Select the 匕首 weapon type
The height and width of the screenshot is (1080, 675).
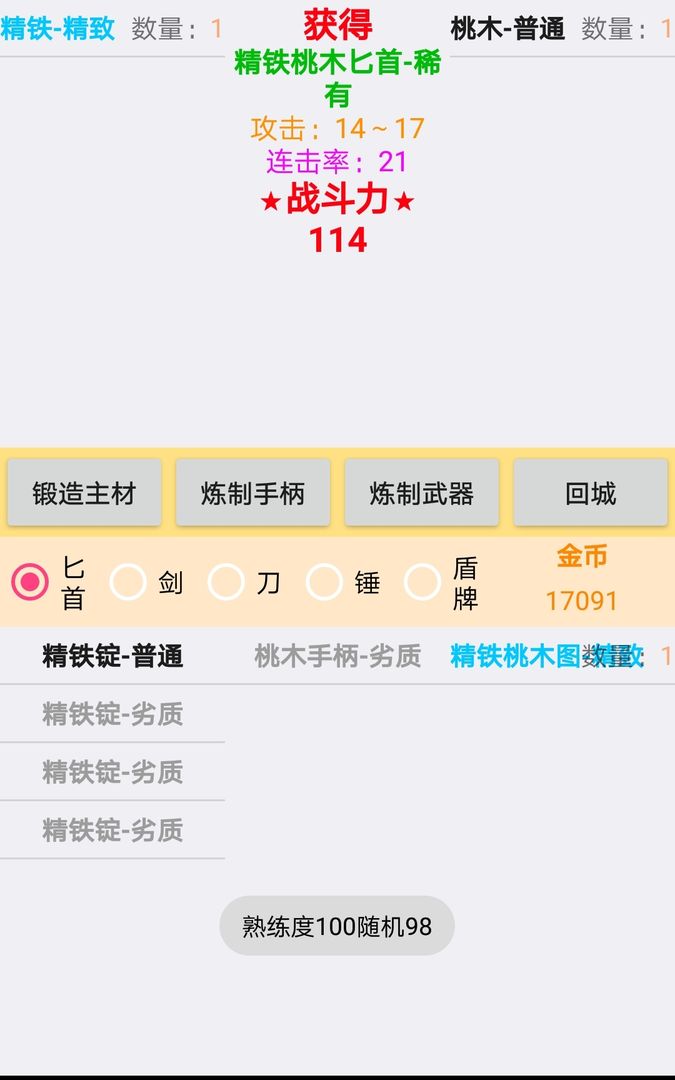click(30, 582)
